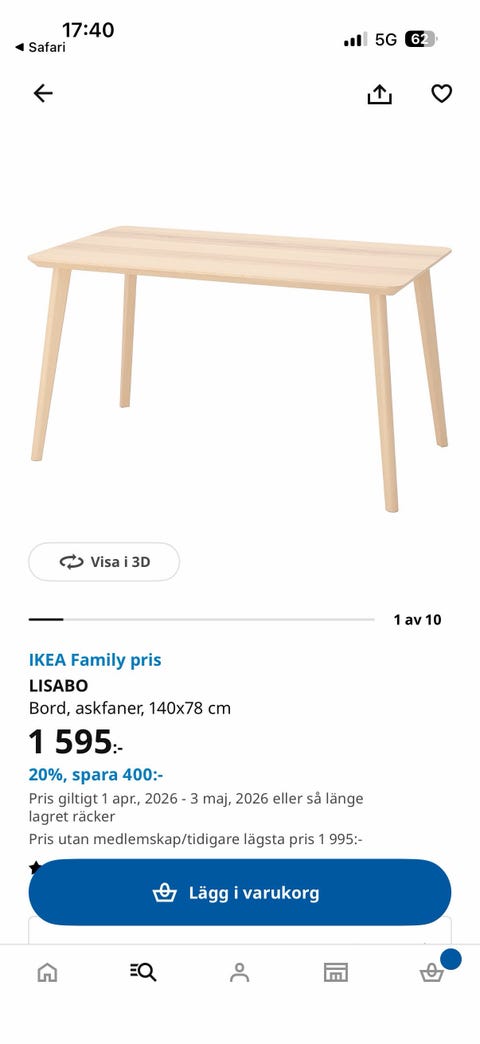Image resolution: width=480 pixels, height=1044 pixels.
Task: Add LISABO to favorites with heart icon
Action: pyautogui.click(x=441, y=94)
